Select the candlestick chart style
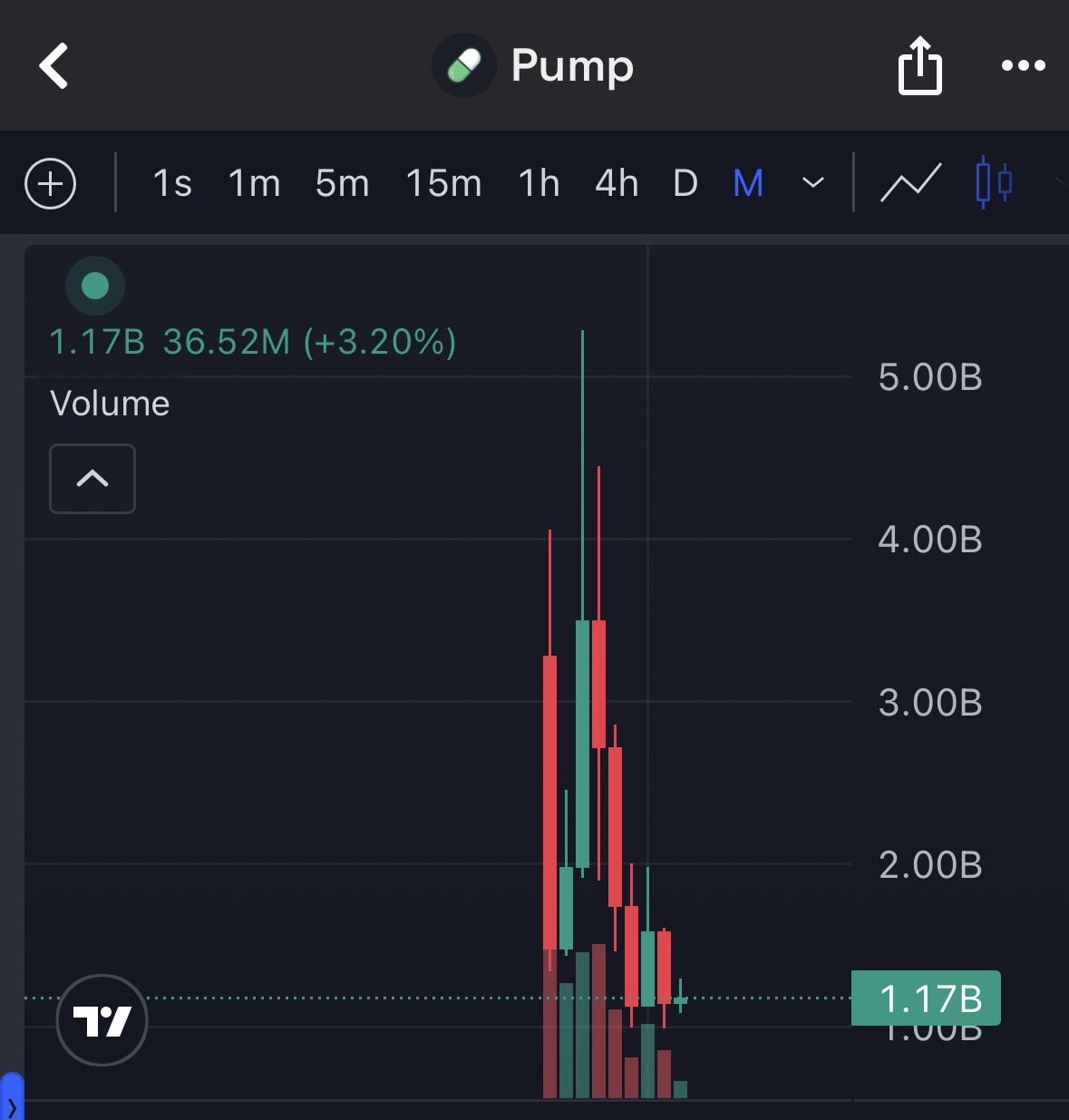 coord(994,184)
